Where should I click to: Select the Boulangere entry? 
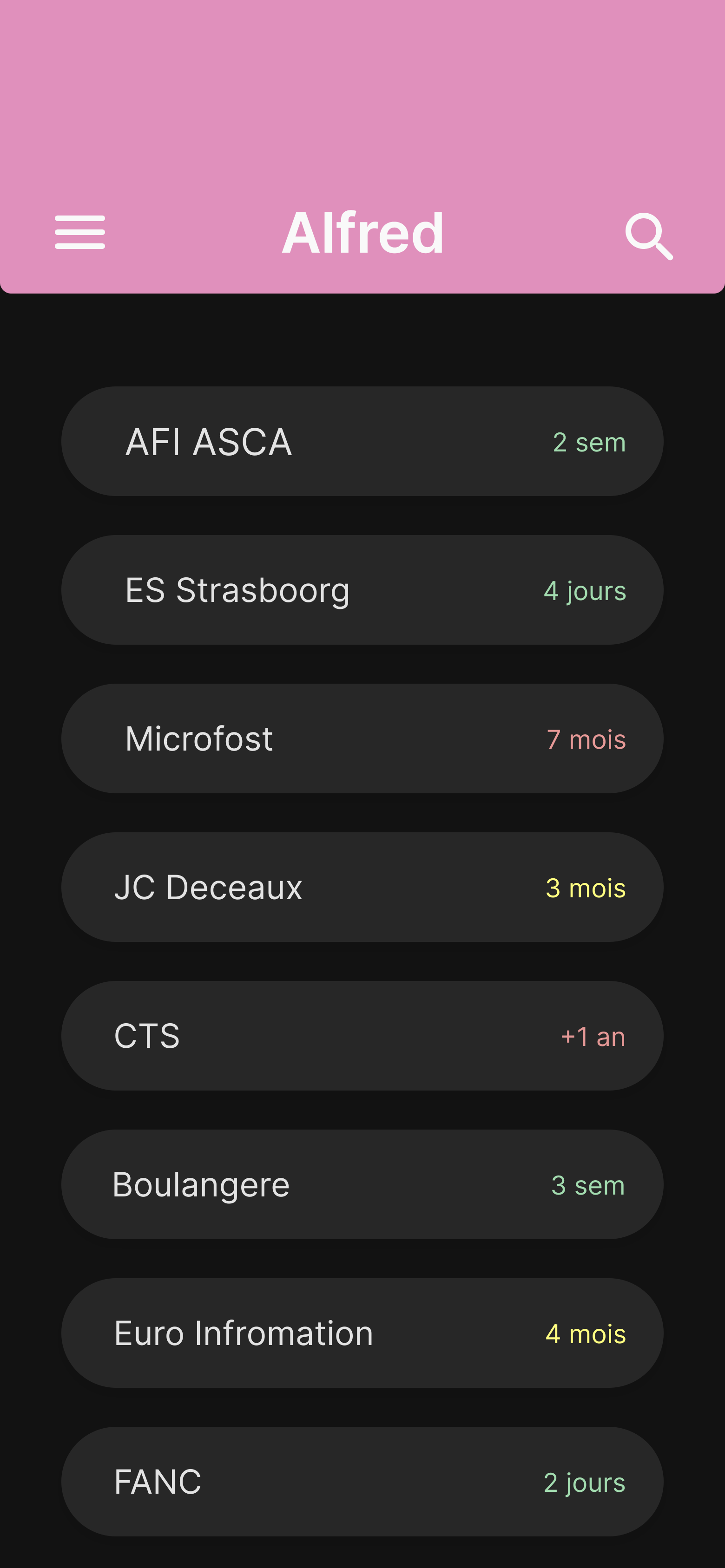[362, 1184]
